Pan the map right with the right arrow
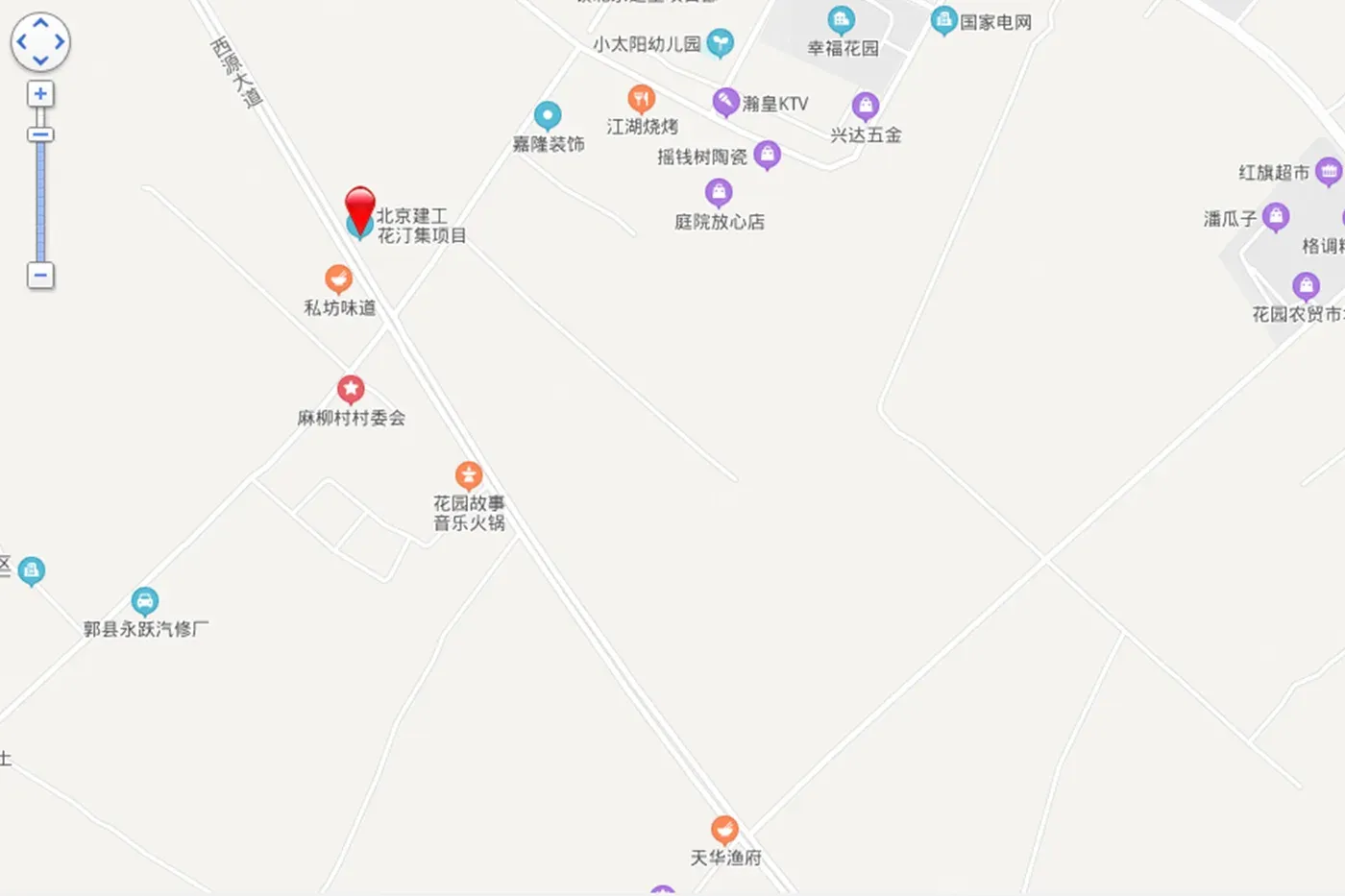Image resolution: width=1345 pixels, height=896 pixels. pyautogui.click(x=60, y=42)
